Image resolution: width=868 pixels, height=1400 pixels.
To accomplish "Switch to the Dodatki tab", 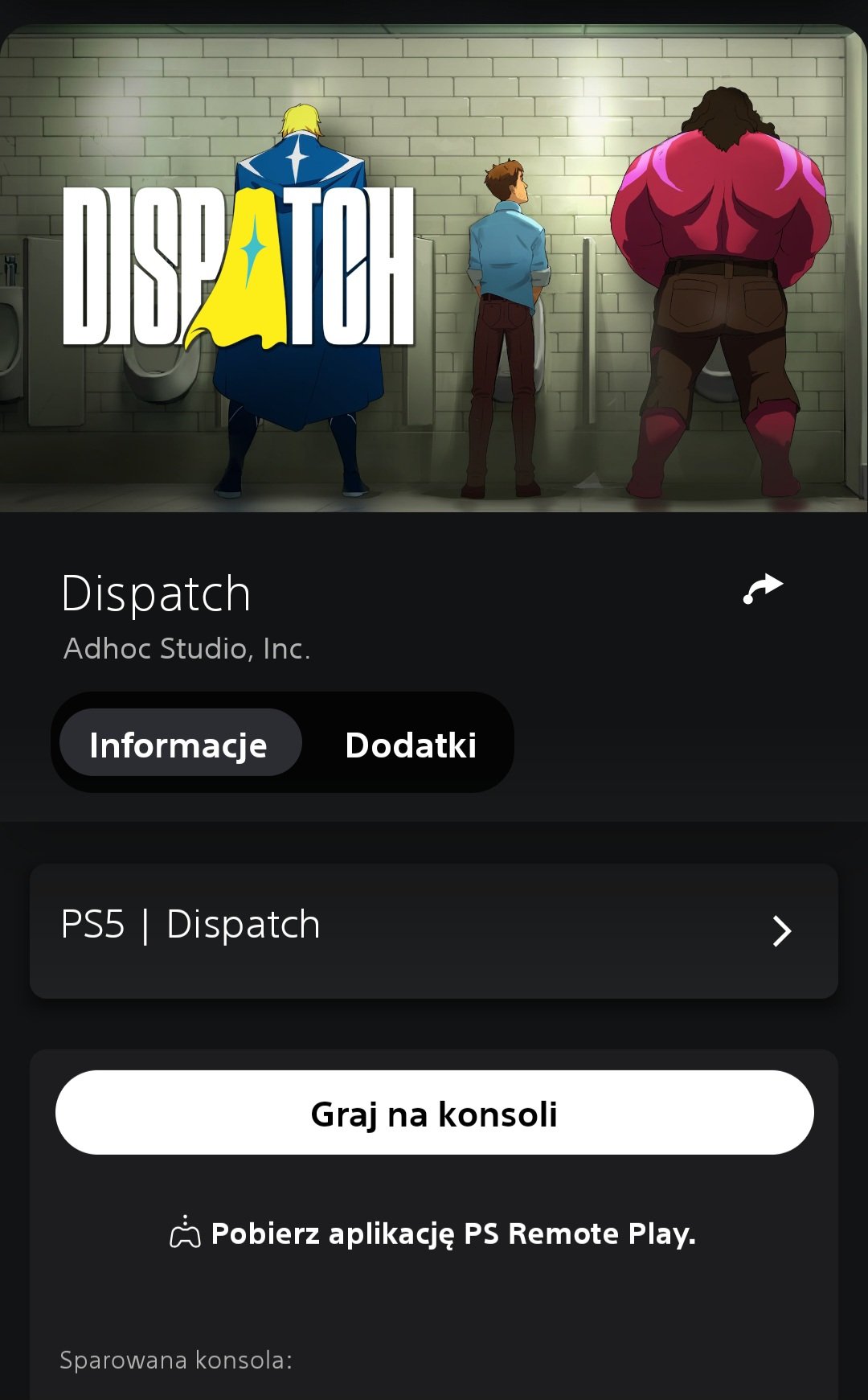I will pyautogui.click(x=411, y=744).
